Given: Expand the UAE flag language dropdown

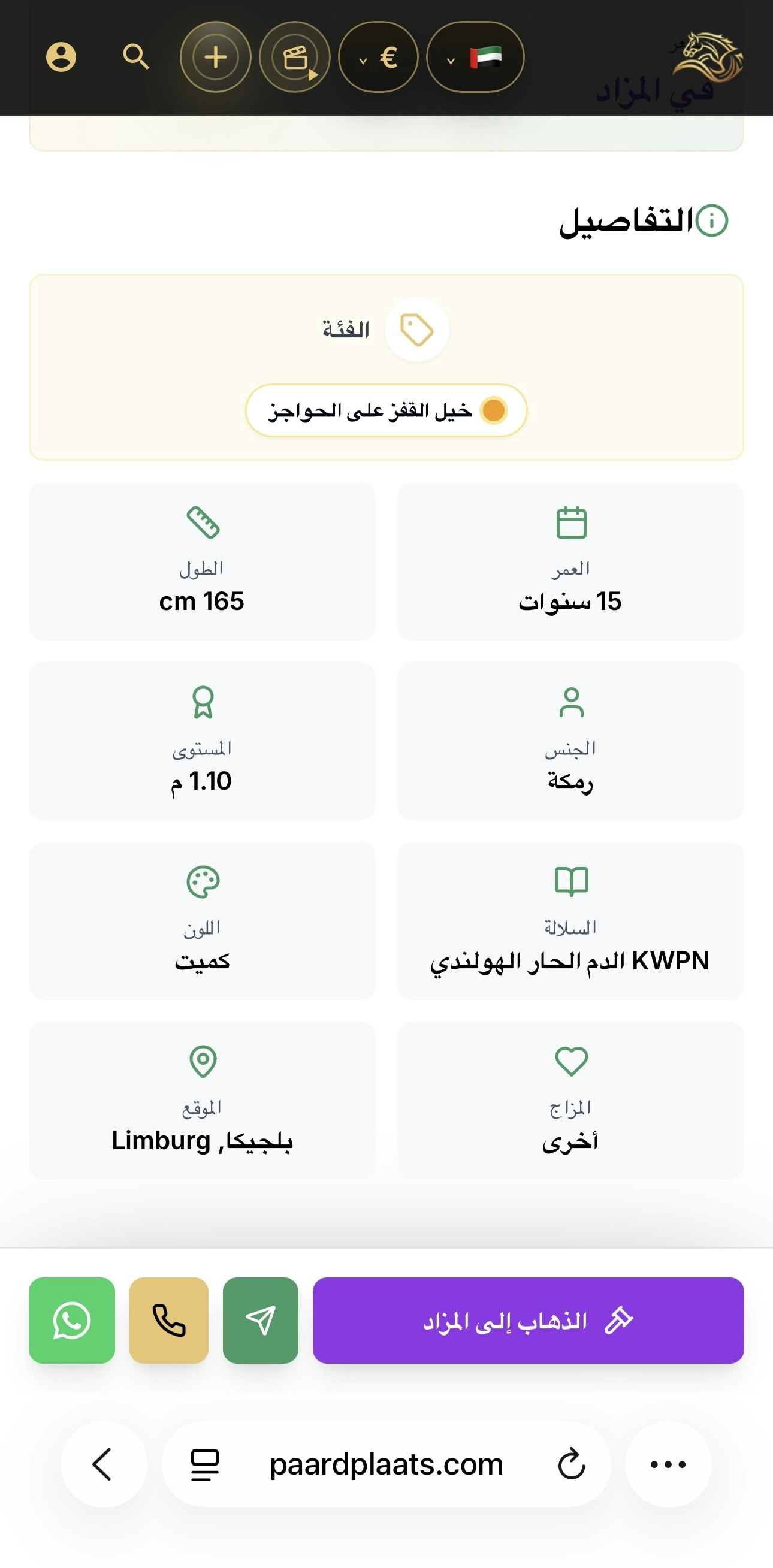Looking at the screenshot, I should tap(475, 57).
